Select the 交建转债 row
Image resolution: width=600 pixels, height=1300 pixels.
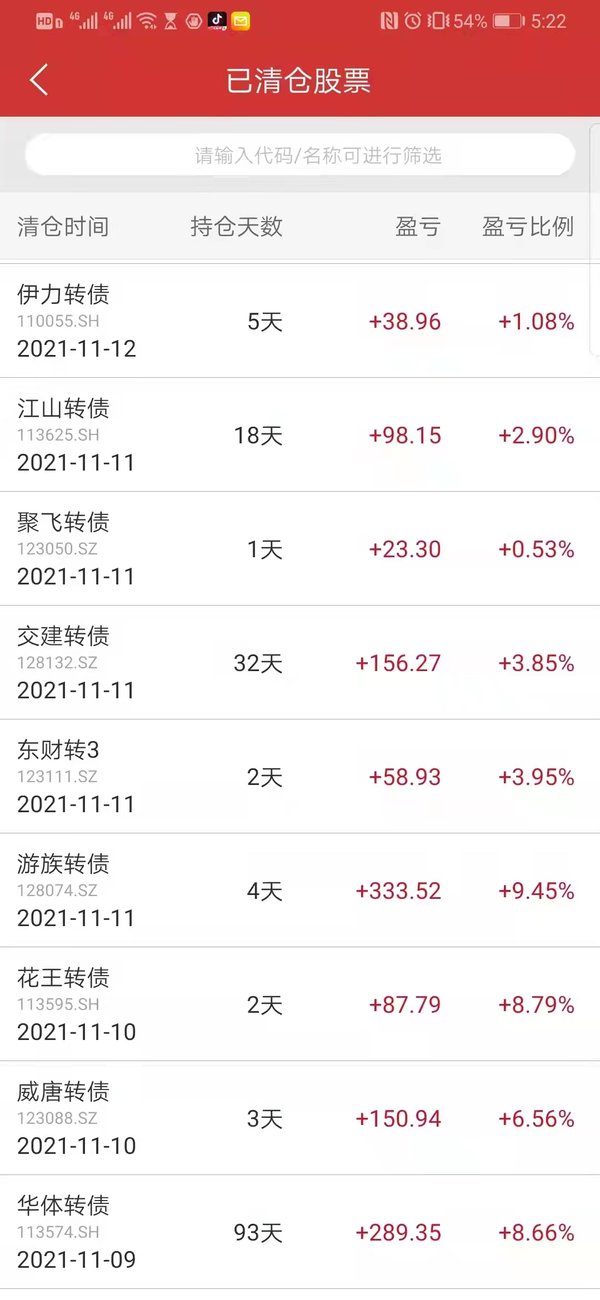[x=300, y=663]
